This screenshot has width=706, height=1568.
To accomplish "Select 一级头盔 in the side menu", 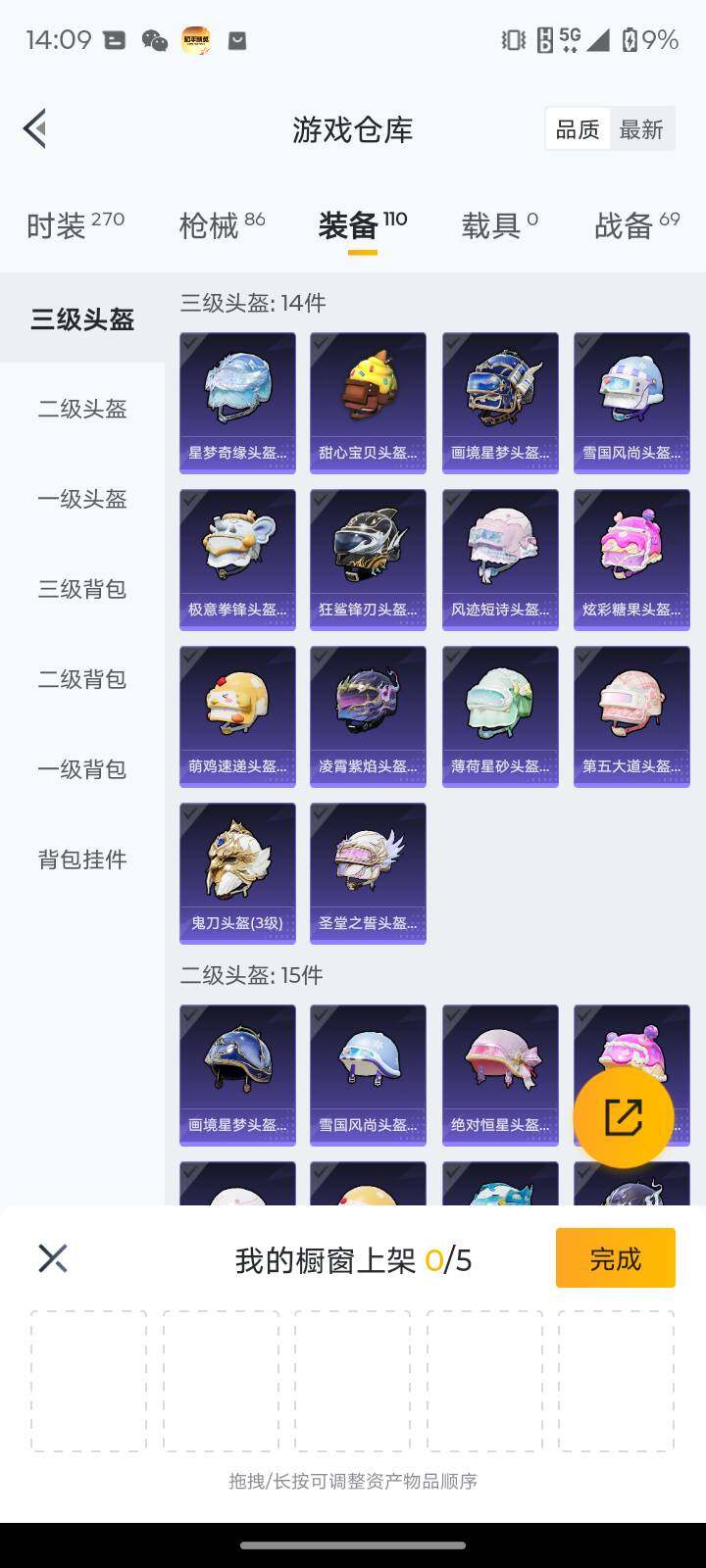I will point(82,499).
